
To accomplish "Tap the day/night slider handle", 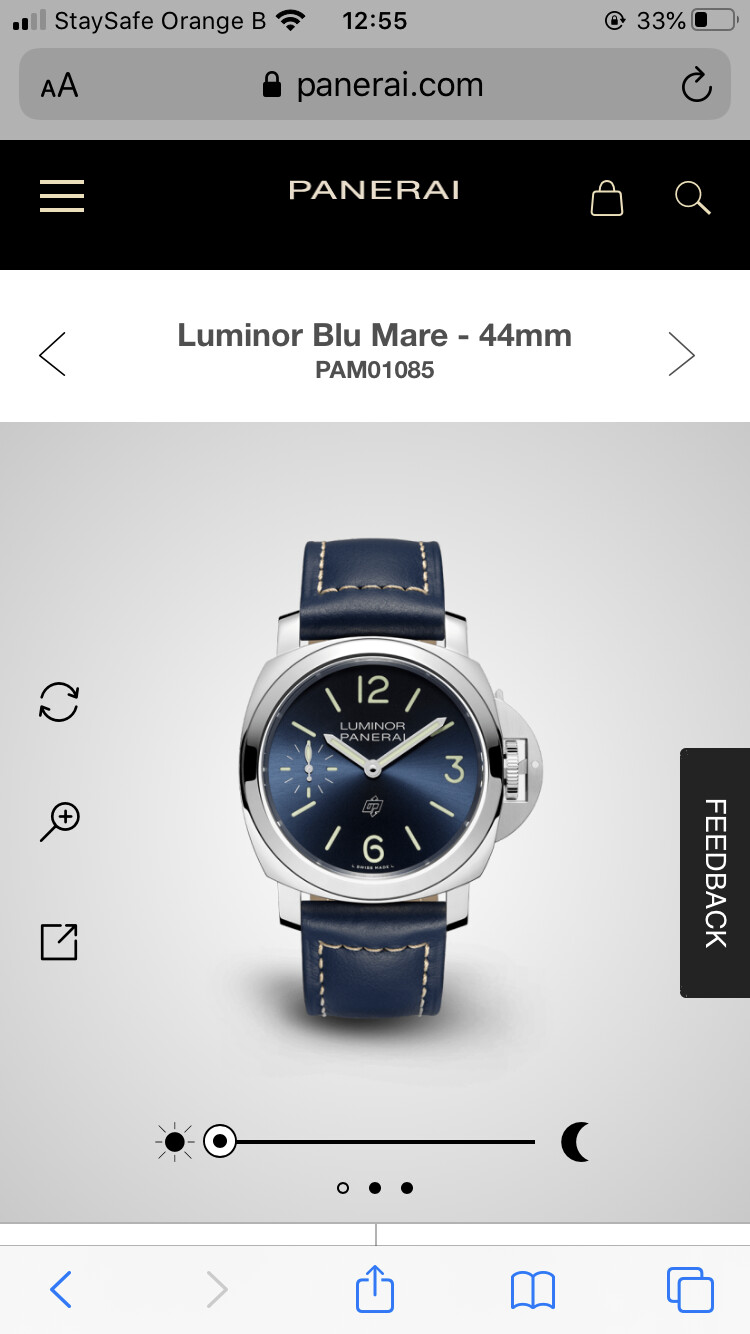I will pos(220,1141).
